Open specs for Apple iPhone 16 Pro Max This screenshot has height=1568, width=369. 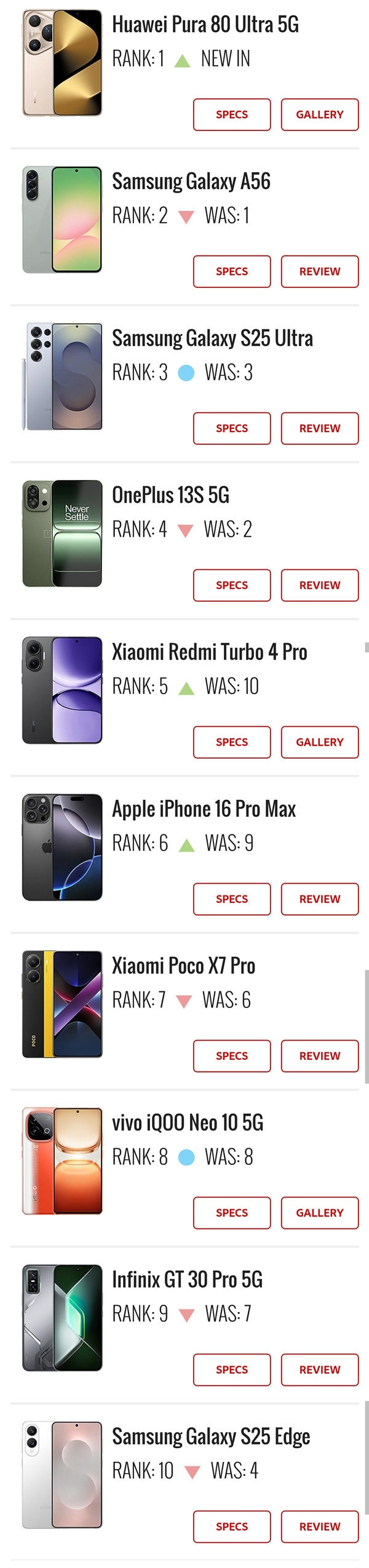232,899
